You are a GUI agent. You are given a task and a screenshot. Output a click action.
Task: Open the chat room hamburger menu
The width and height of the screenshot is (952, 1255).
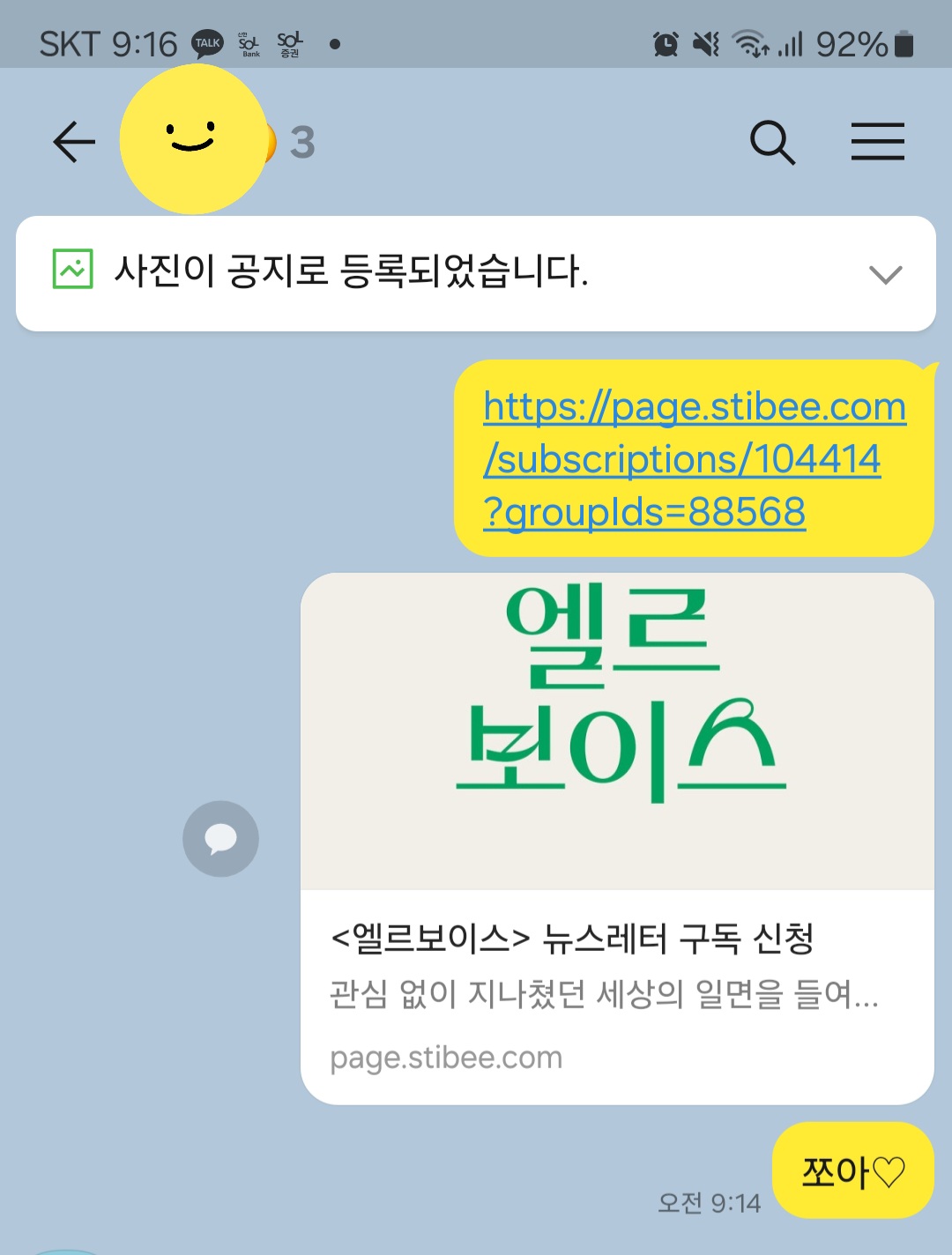877,142
